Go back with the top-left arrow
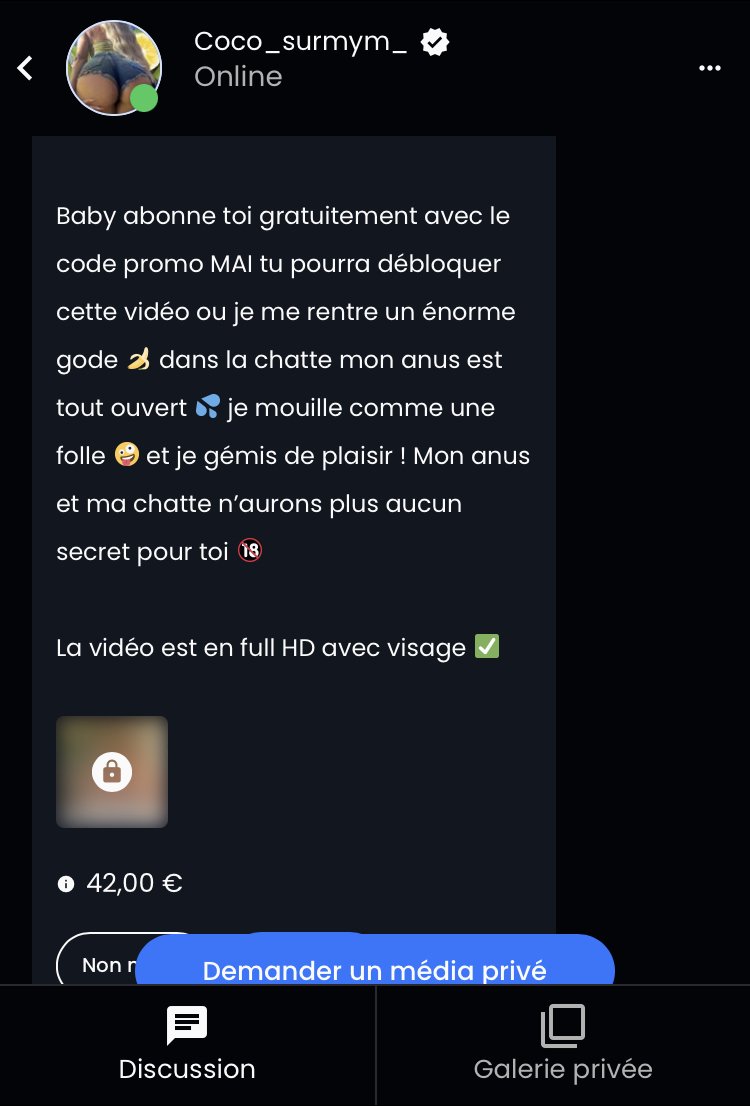Image resolution: width=750 pixels, height=1106 pixels. (x=26, y=68)
